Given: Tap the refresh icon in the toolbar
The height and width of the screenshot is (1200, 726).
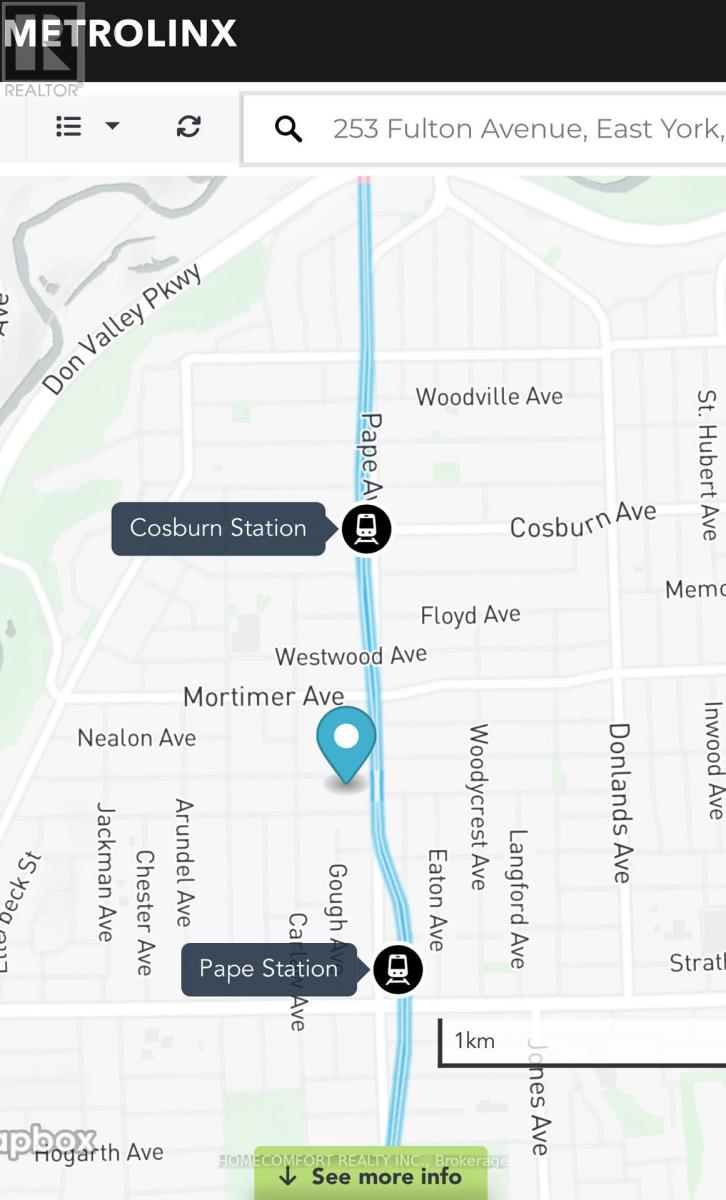Looking at the screenshot, I should [x=188, y=127].
